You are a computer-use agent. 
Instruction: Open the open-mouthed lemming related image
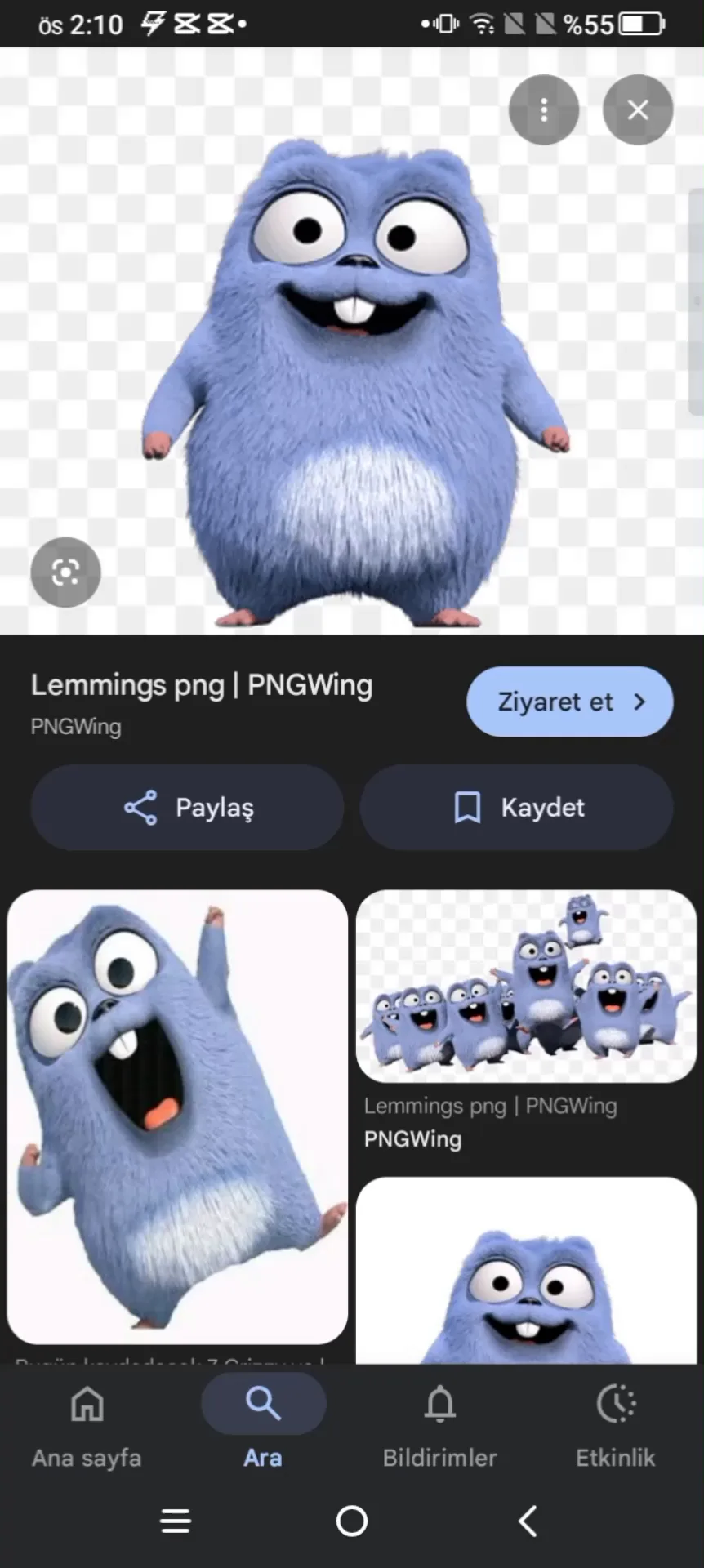click(177, 1116)
